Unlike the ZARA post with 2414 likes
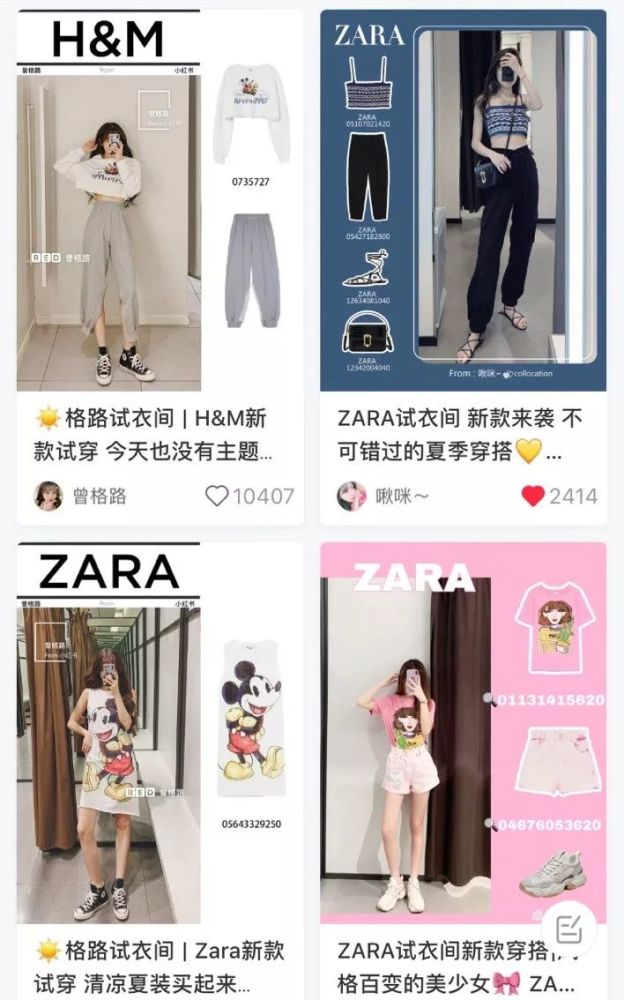Image resolution: width=624 pixels, height=1000 pixels. pos(533,495)
